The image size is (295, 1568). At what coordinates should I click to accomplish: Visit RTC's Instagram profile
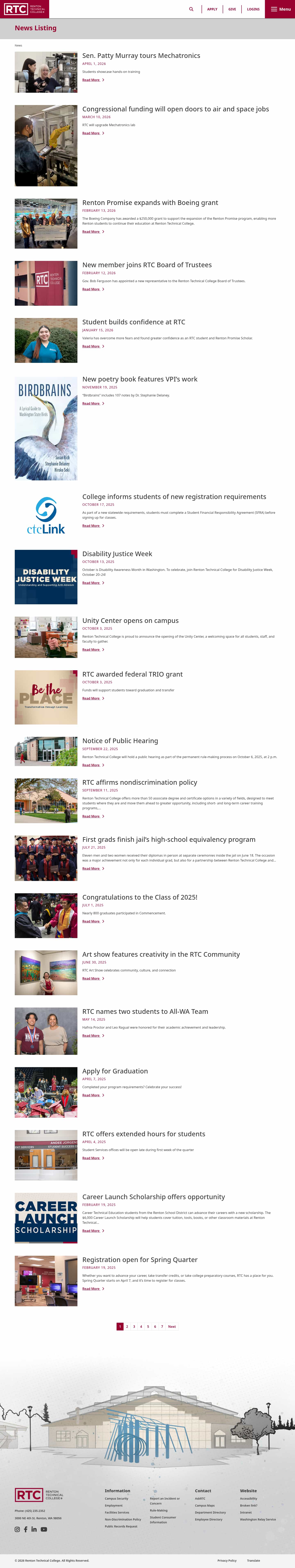[x=17, y=1529]
